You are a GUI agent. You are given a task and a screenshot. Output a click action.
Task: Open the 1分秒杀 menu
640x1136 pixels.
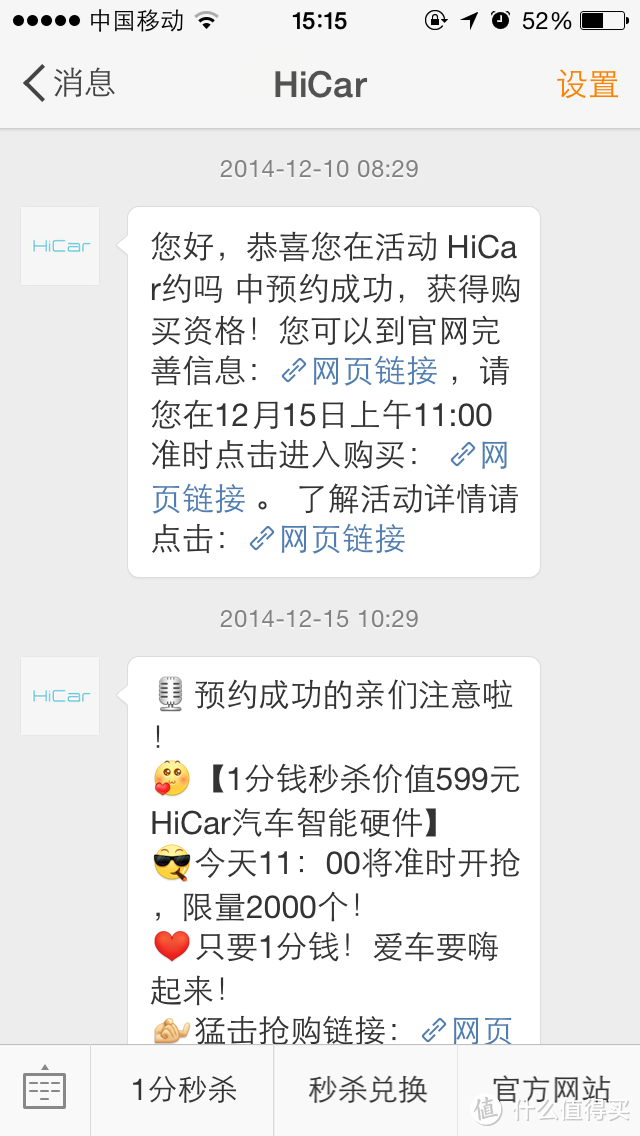click(183, 1090)
